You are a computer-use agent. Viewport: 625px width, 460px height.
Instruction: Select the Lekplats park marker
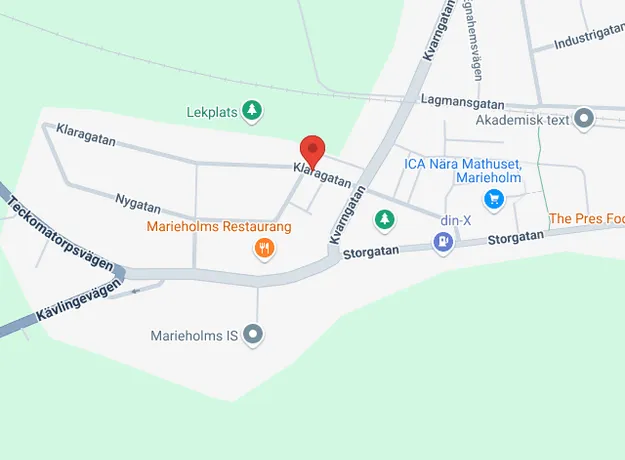tap(254, 111)
